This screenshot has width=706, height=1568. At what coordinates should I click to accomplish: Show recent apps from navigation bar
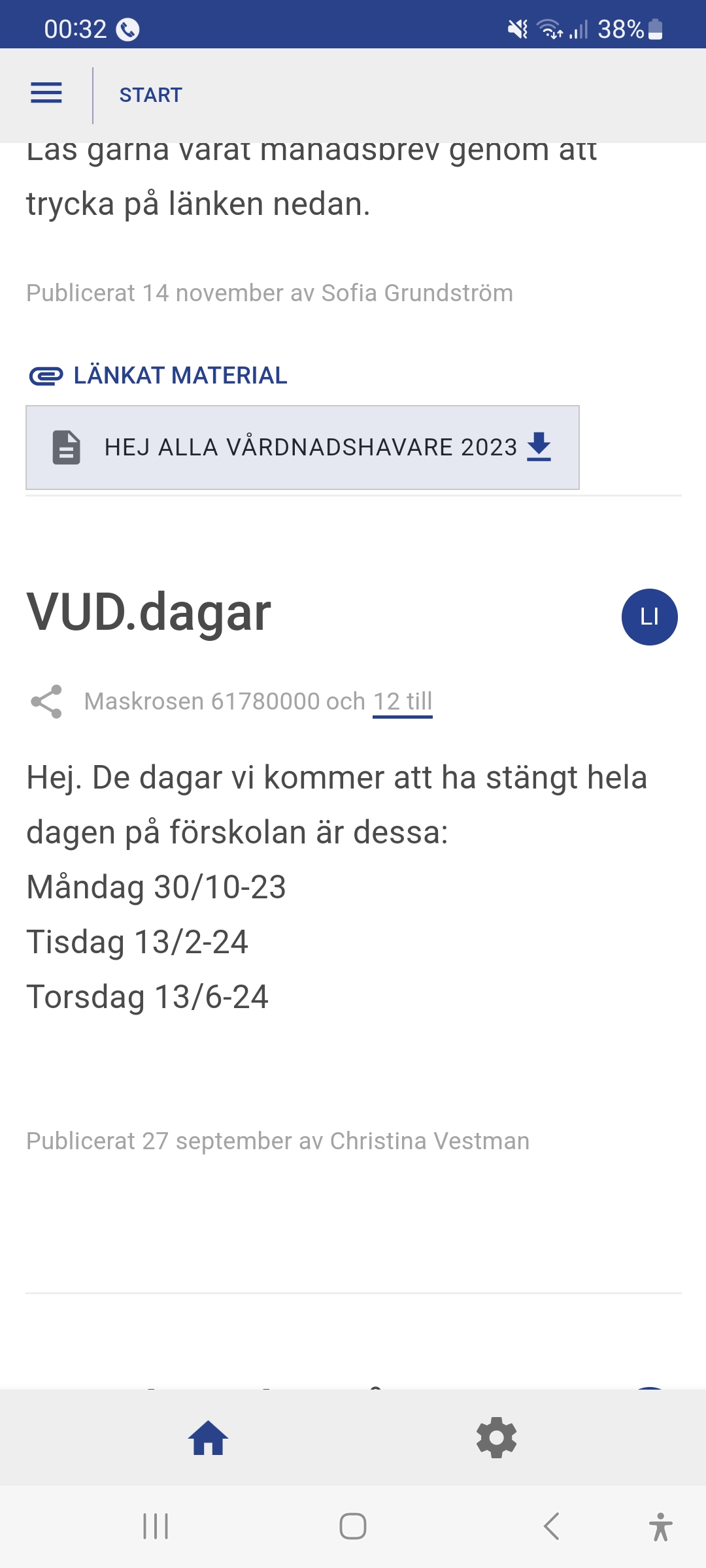(156, 1527)
